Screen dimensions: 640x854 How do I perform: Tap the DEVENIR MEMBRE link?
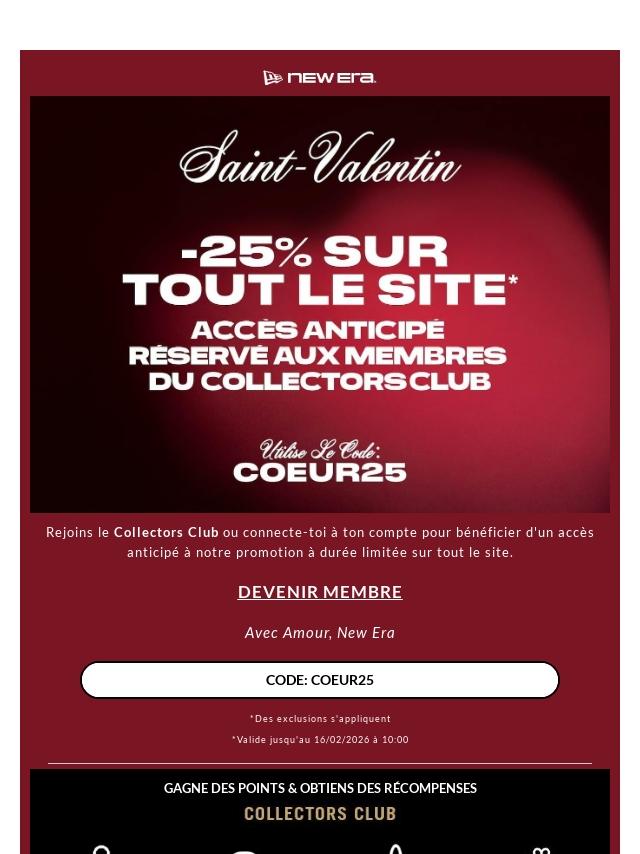point(320,592)
